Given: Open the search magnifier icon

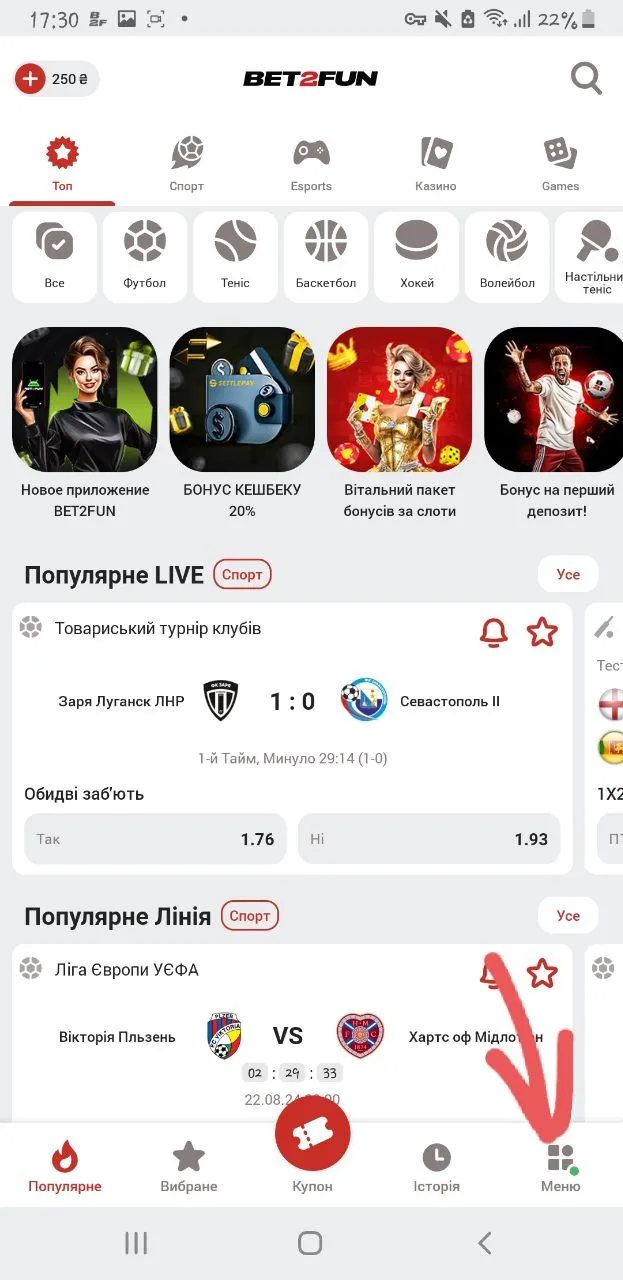Looking at the screenshot, I should point(586,78).
